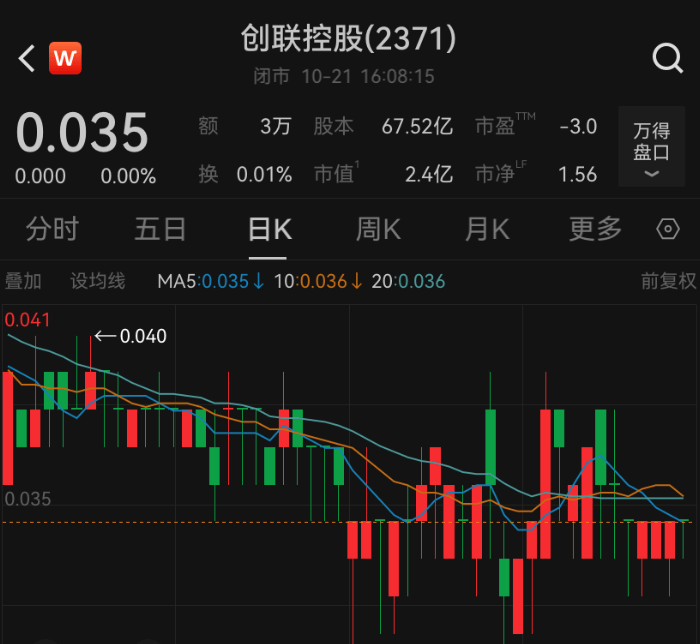Switch to the 周K tab

point(377,229)
